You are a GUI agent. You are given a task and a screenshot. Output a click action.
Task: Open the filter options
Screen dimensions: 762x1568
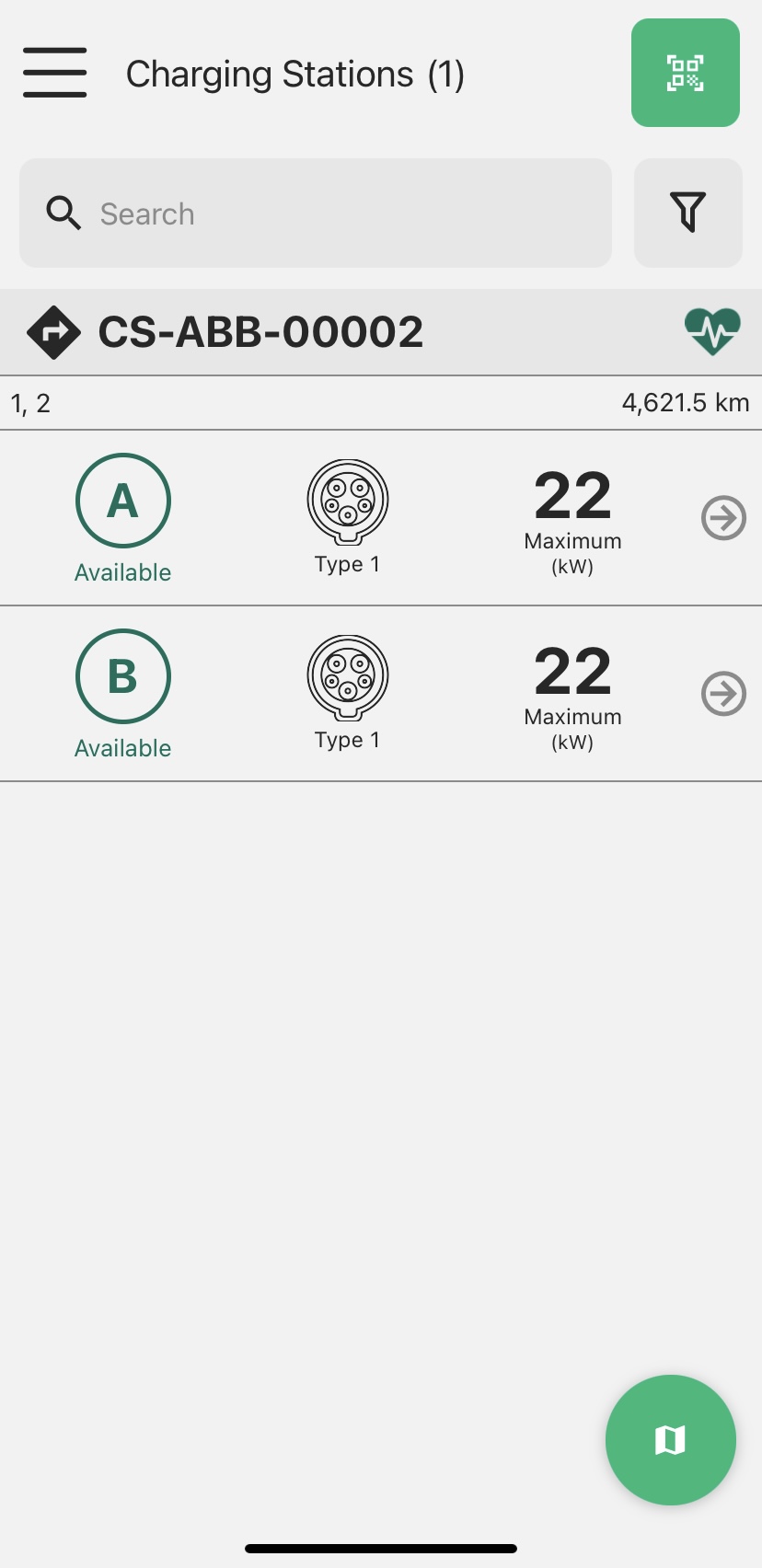687,213
